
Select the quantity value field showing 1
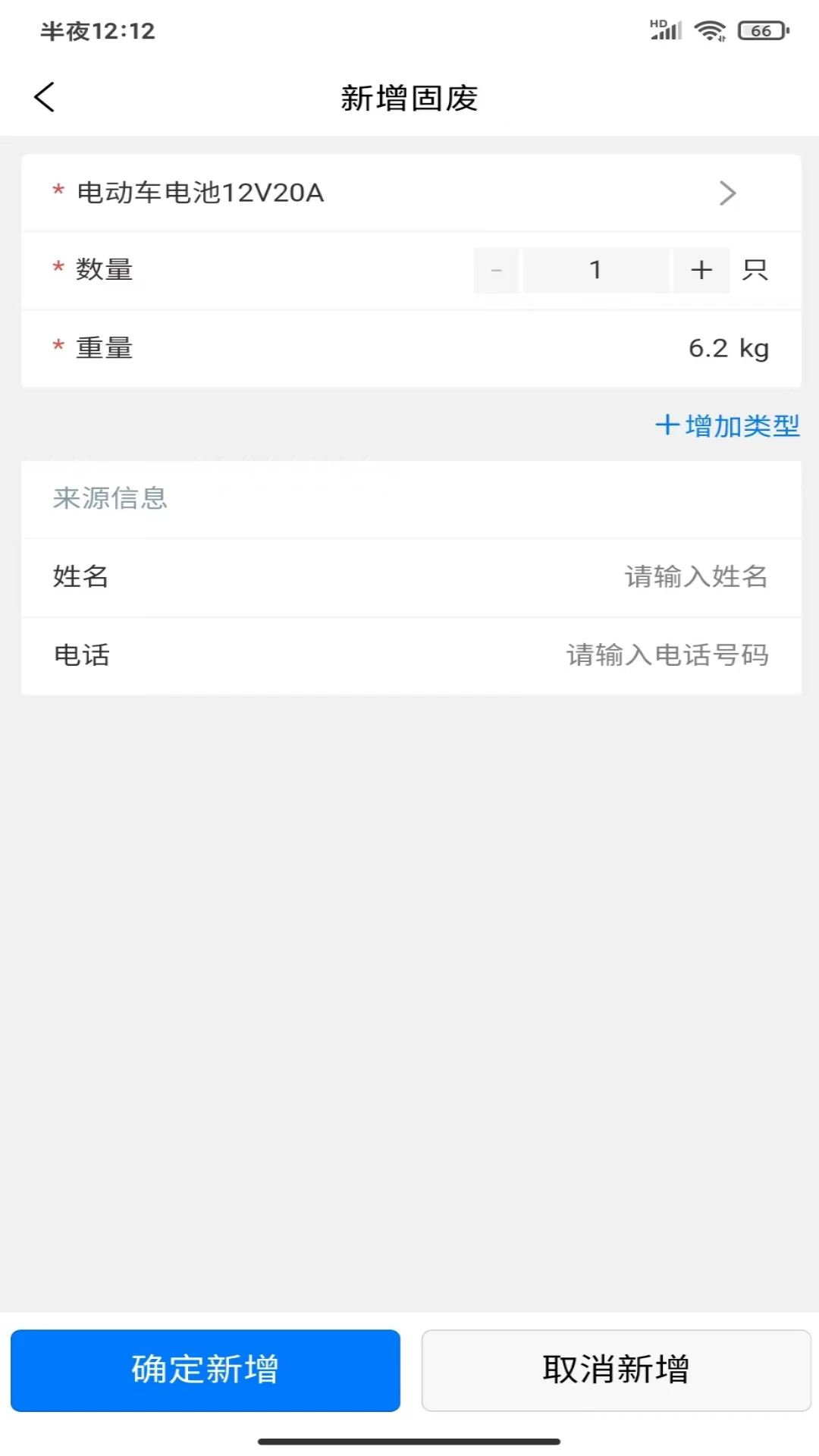[x=596, y=270]
